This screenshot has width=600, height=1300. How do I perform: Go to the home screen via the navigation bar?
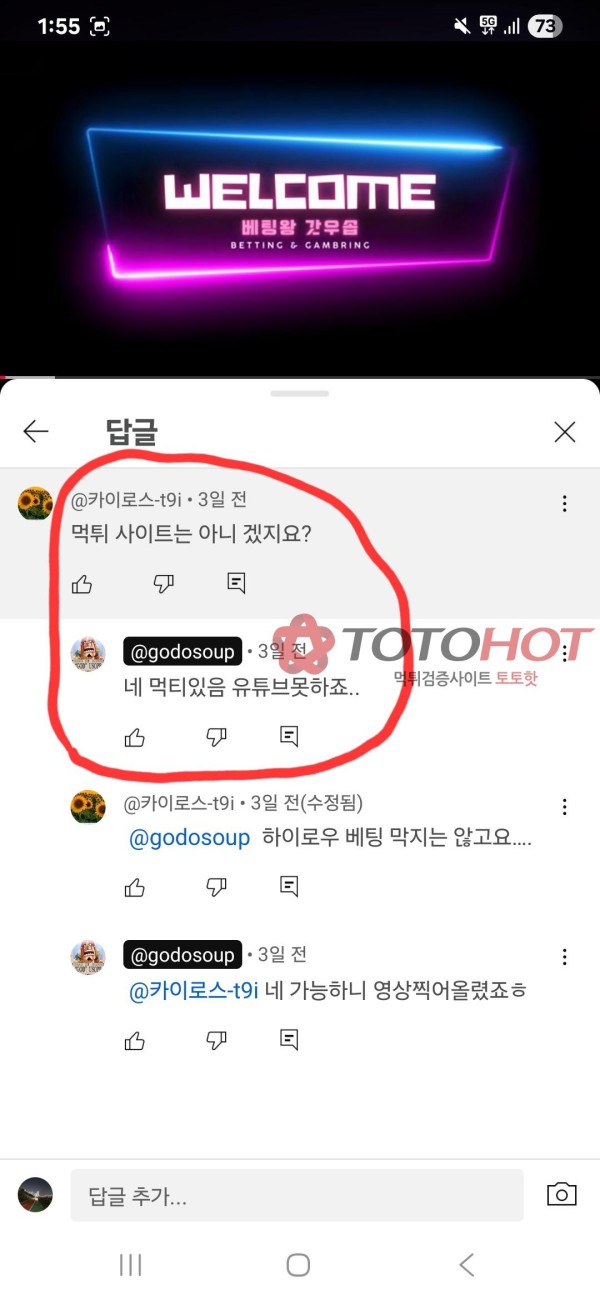pyautogui.click(x=298, y=1265)
